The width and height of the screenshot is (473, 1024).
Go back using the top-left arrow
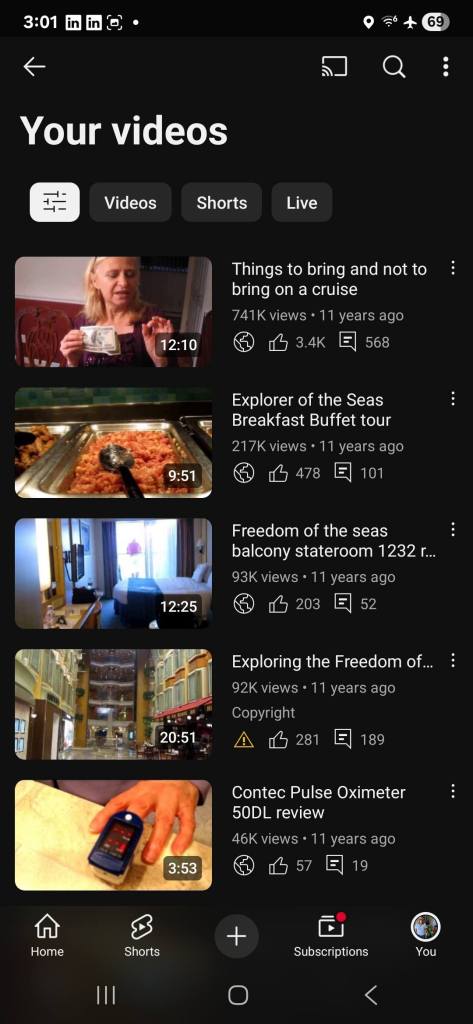(34, 67)
